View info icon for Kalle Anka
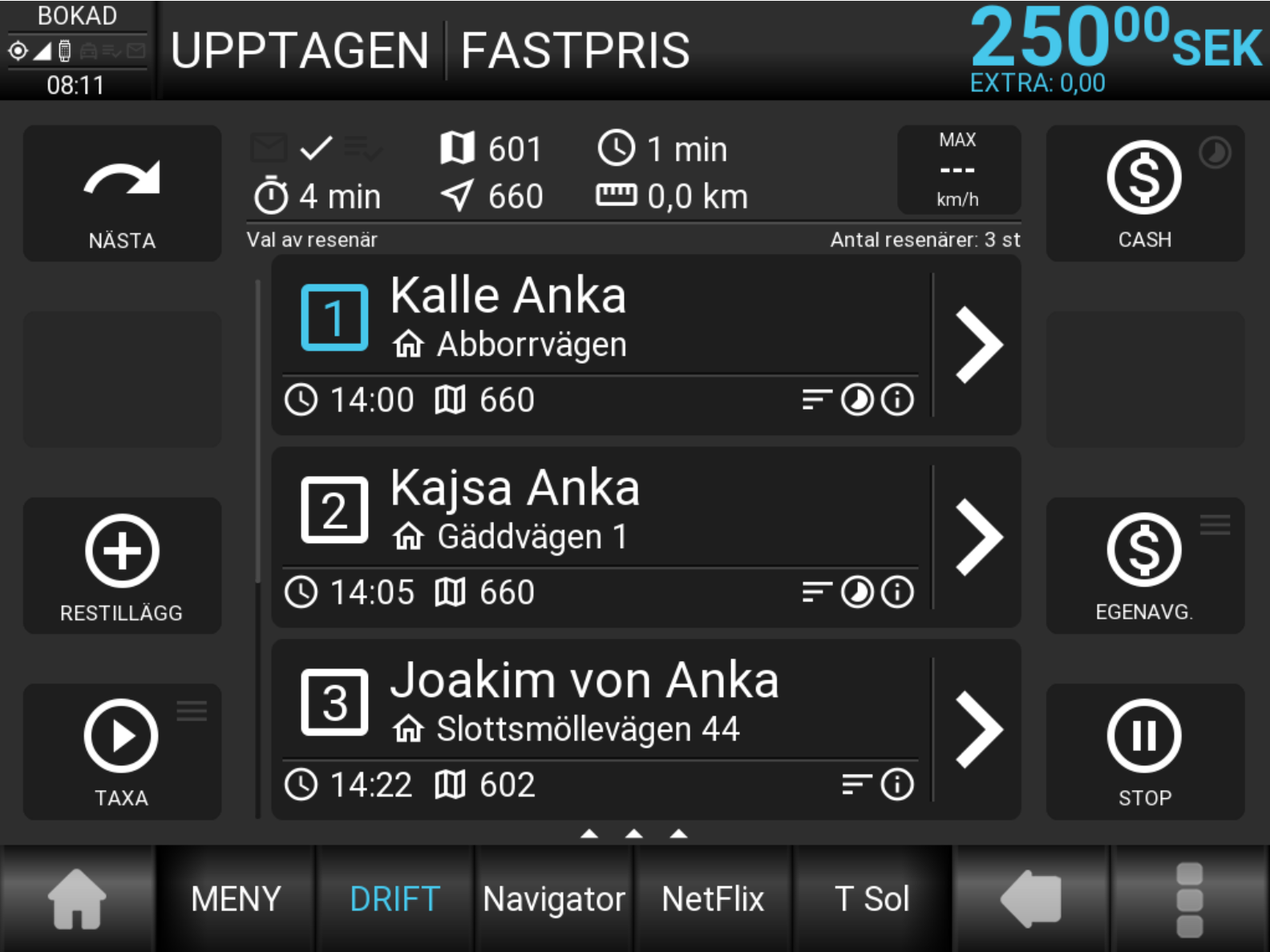 coord(897,400)
